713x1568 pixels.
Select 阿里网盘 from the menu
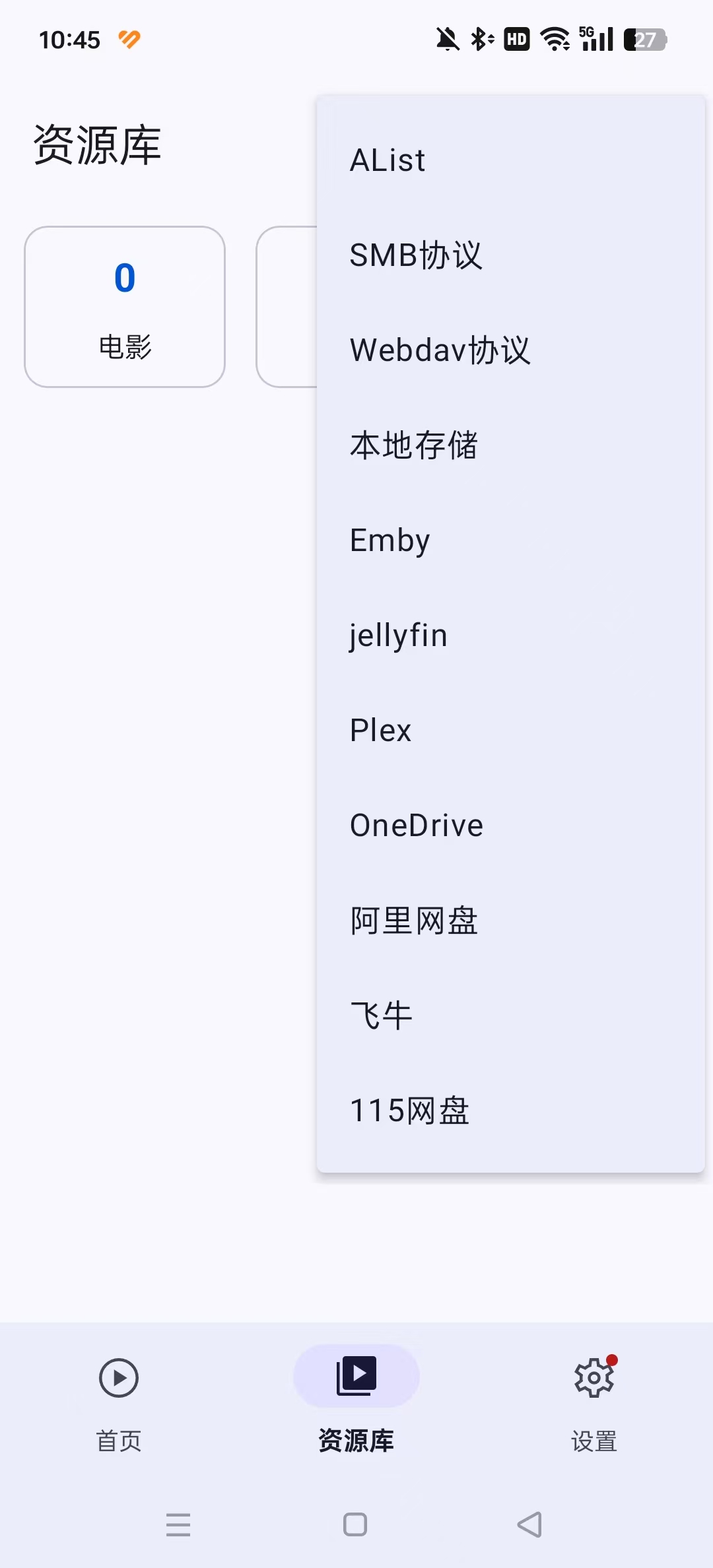click(x=510, y=921)
